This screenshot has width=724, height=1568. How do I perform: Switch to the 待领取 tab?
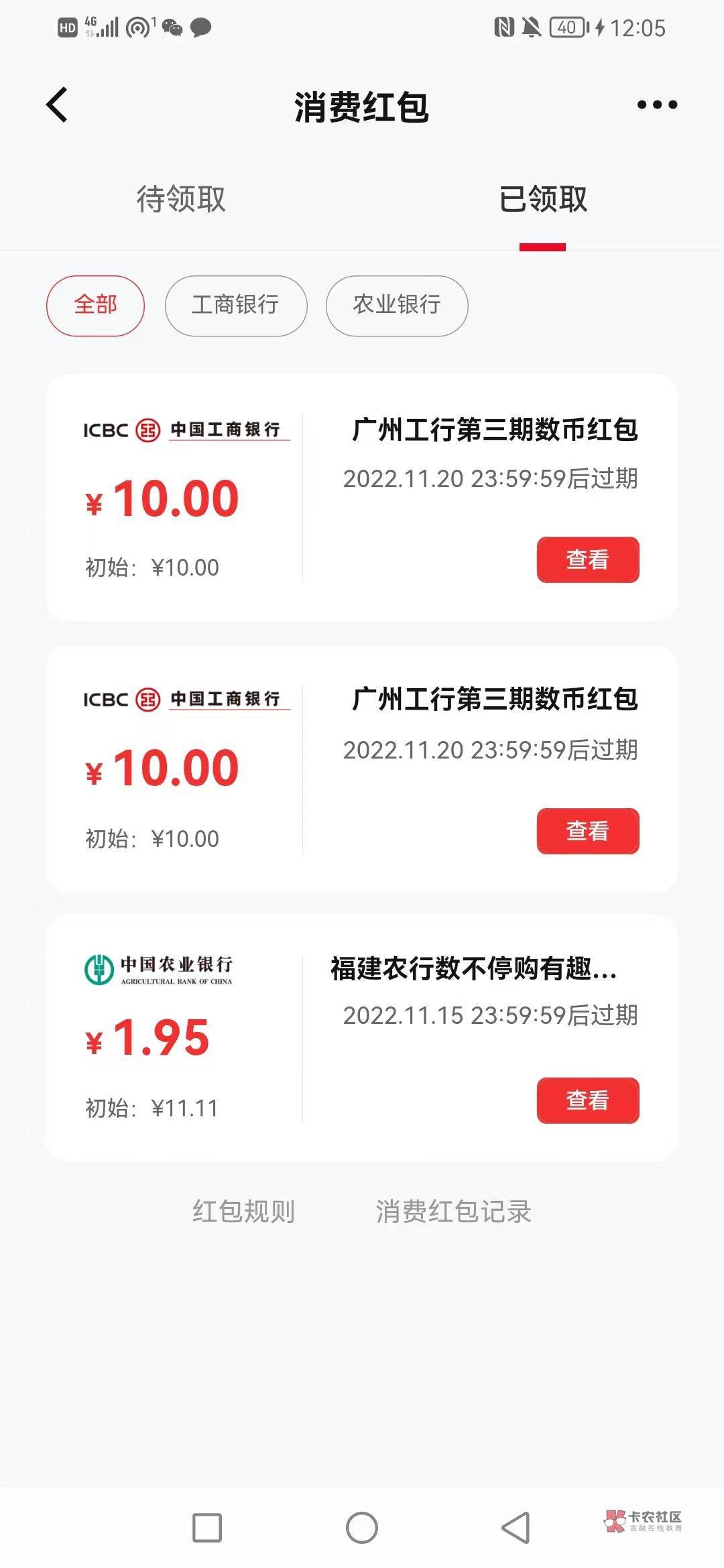(x=181, y=199)
